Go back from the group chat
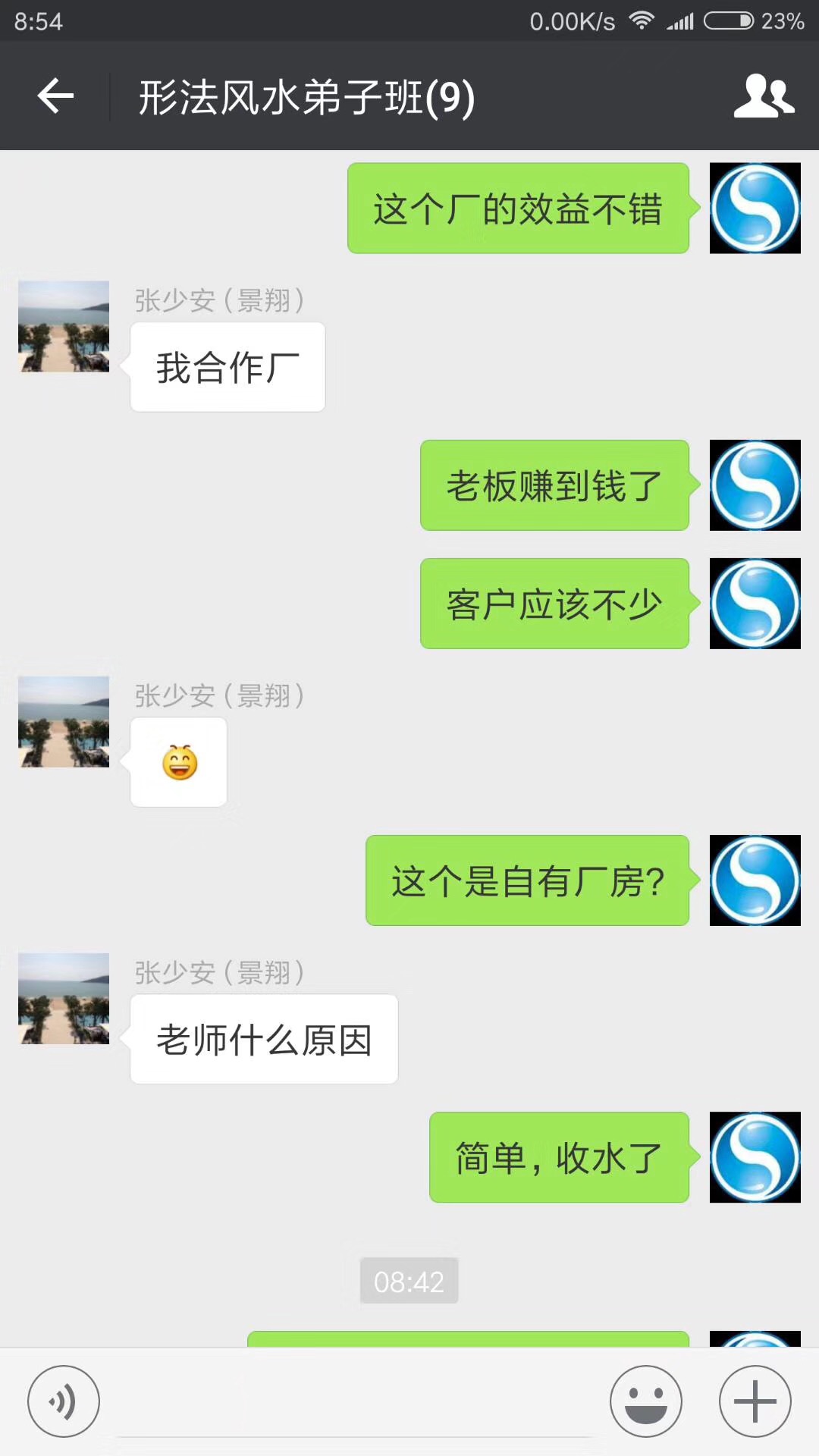 point(55,96)
